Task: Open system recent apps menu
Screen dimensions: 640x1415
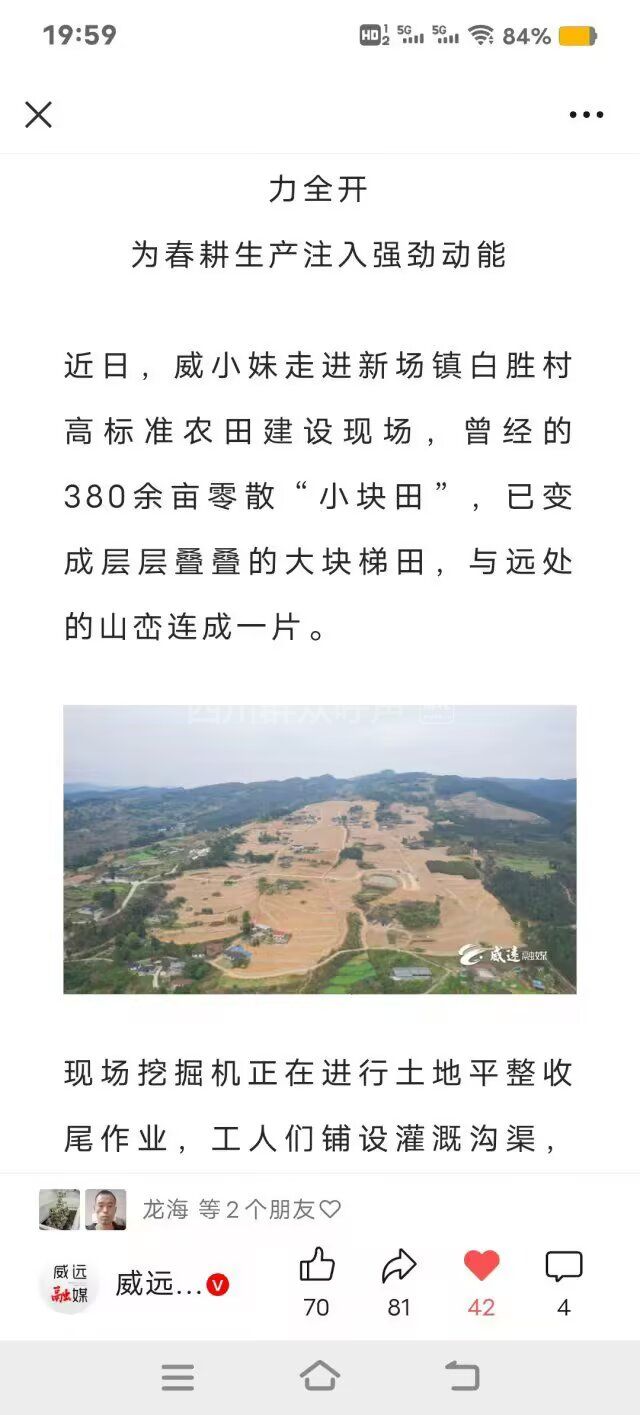Action: [x=178, y=1377]
